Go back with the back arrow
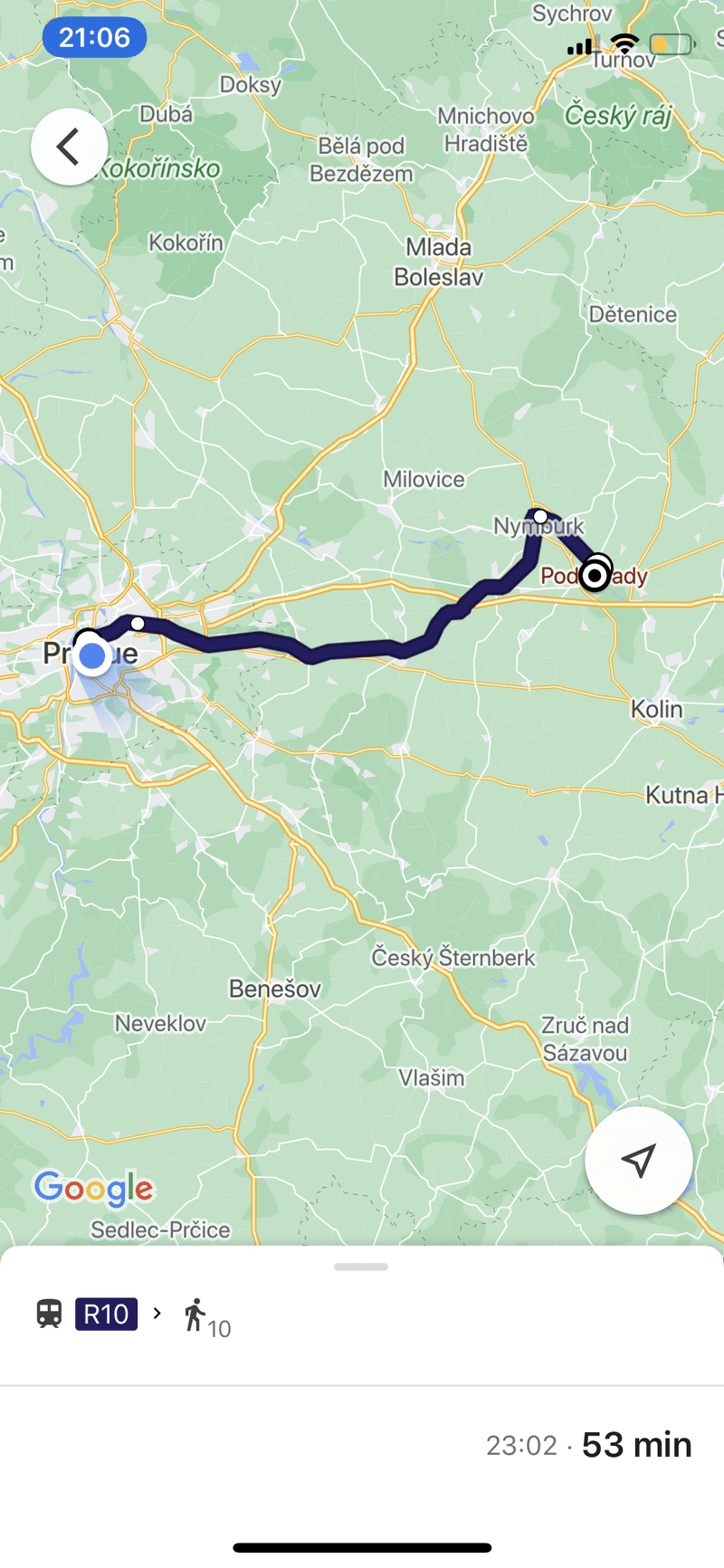724x1568 pixels. point(70,147)
